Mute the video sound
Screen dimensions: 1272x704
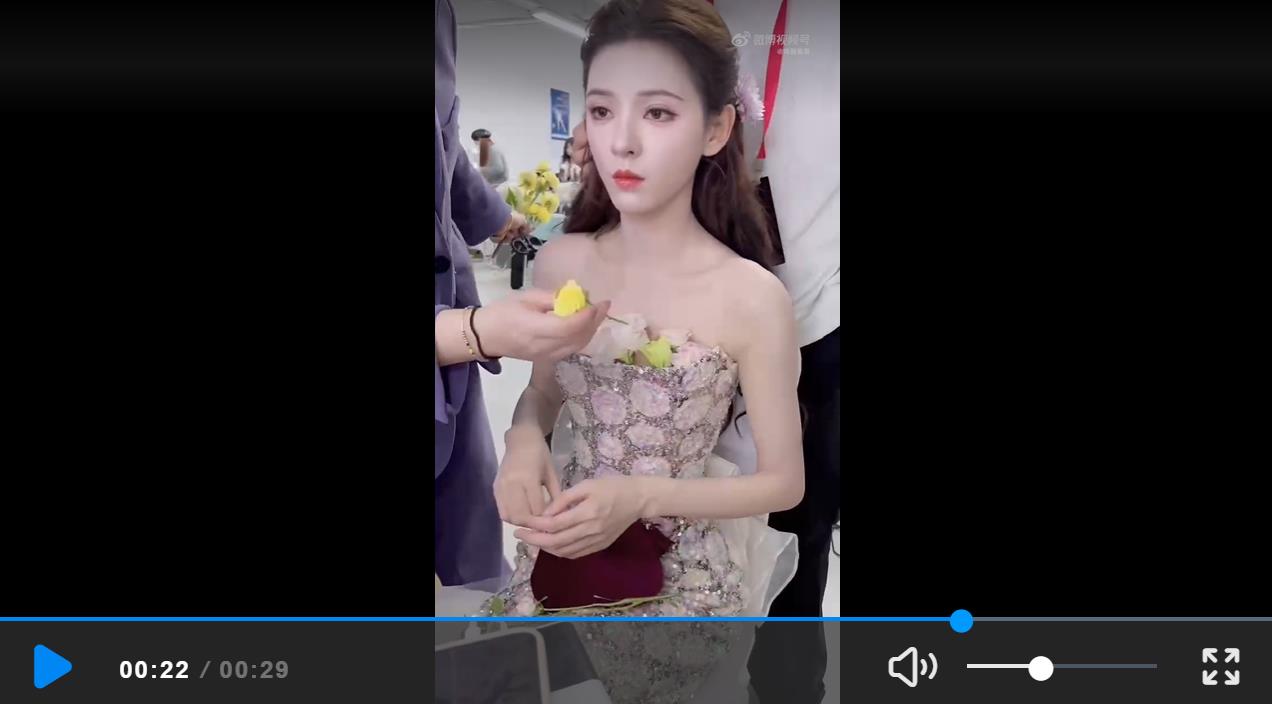911,667
